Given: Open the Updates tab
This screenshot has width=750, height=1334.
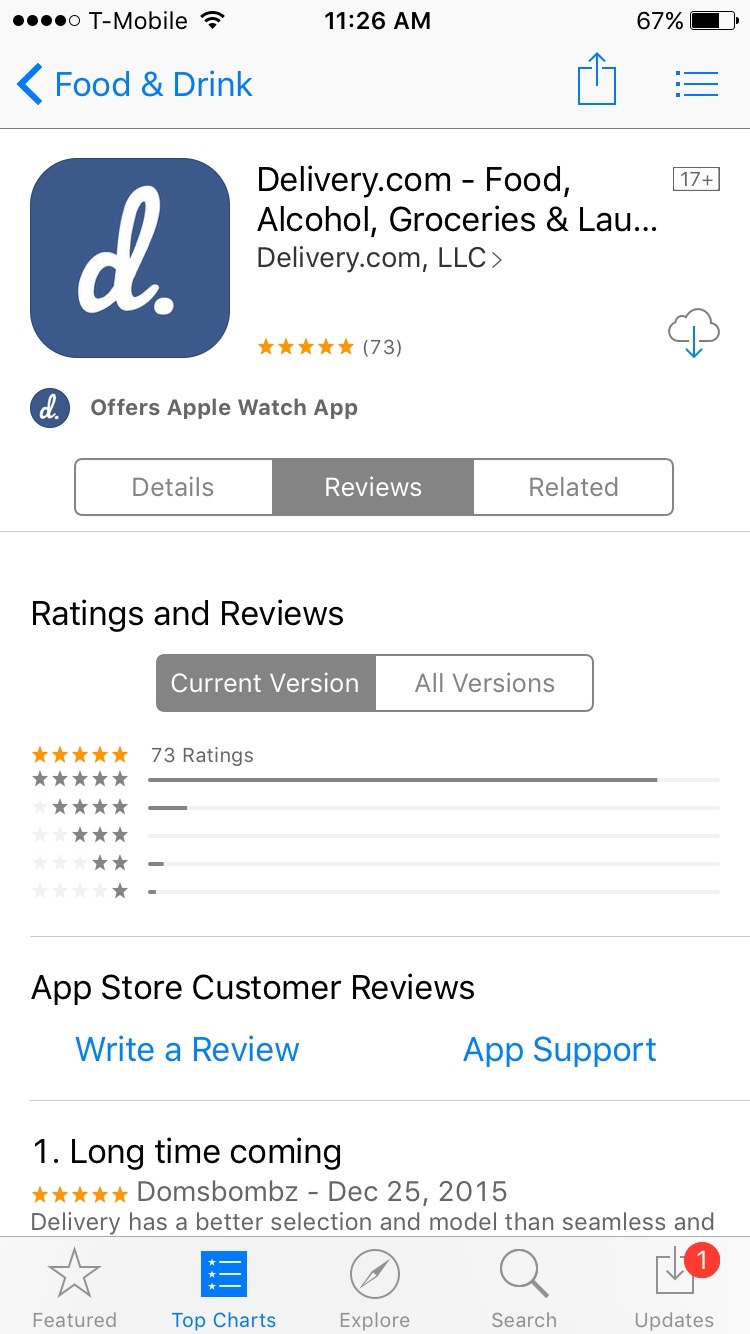Looking at the screenshot, I should click(674, 1288).
